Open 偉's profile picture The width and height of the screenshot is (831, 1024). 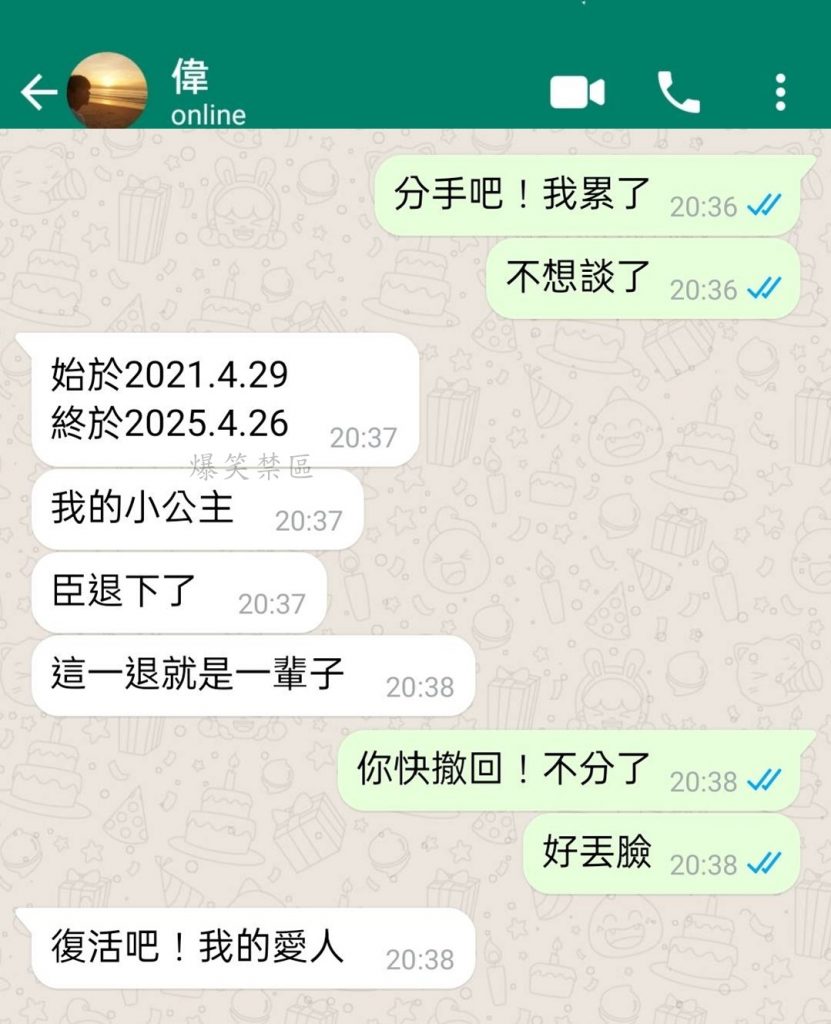106,90
